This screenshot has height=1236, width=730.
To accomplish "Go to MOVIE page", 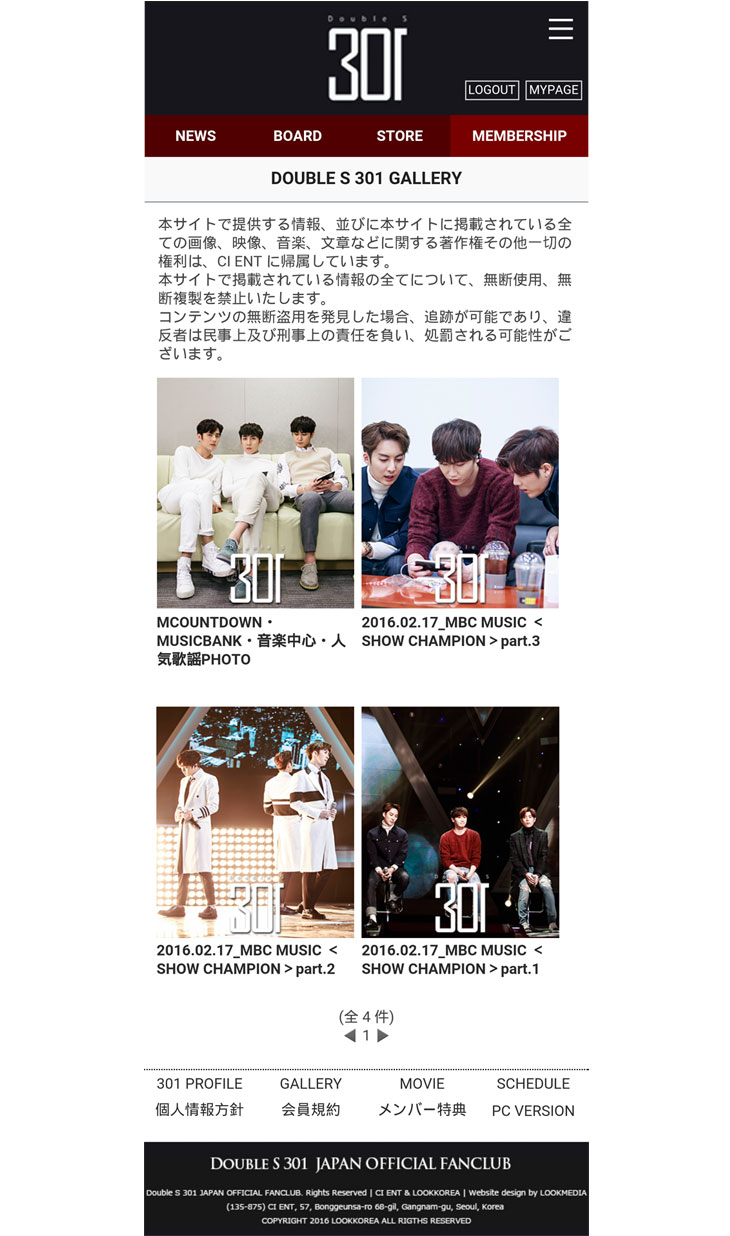I will 422,1084.
